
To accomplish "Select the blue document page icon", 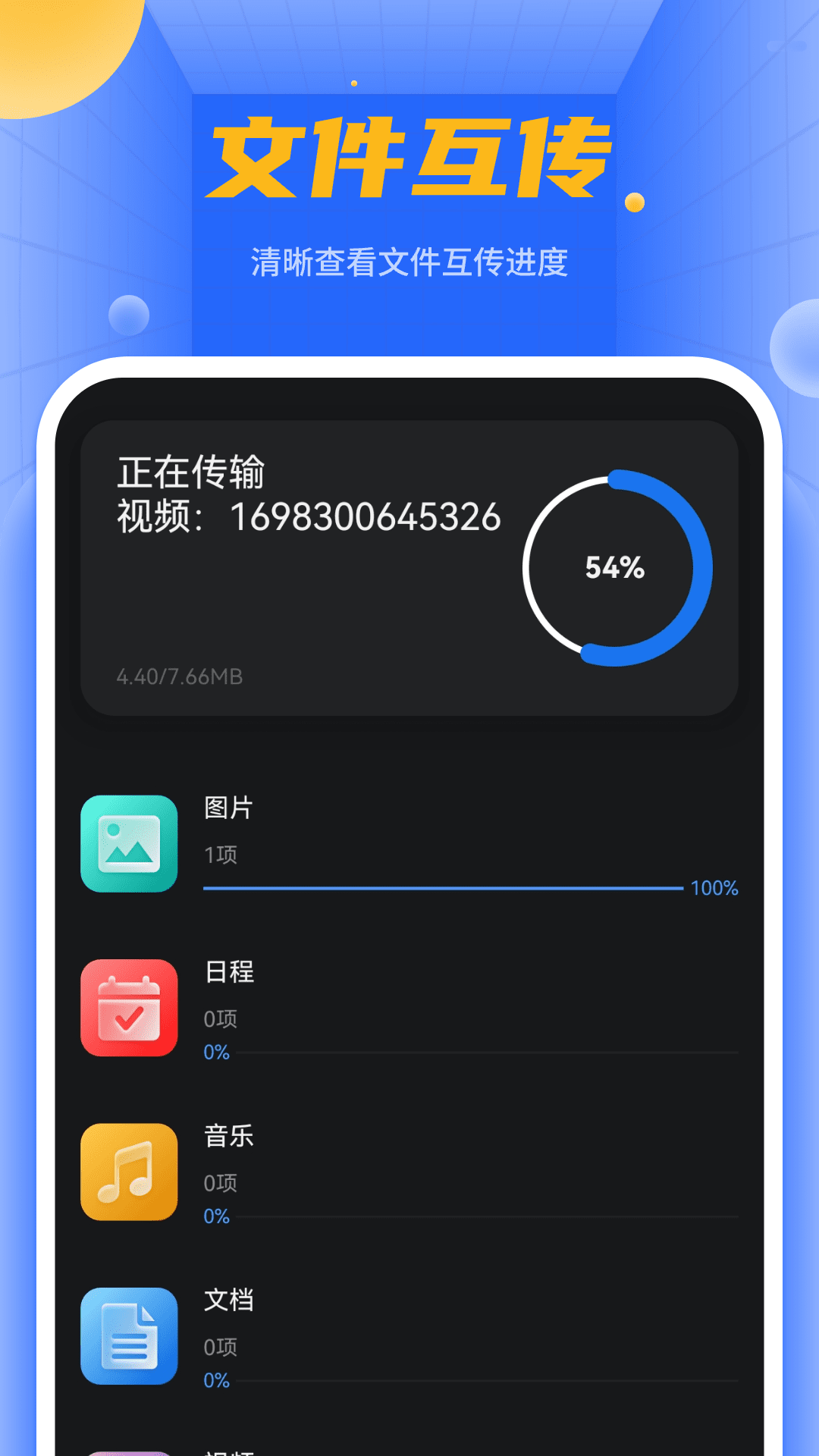I will click(128, 1336).
